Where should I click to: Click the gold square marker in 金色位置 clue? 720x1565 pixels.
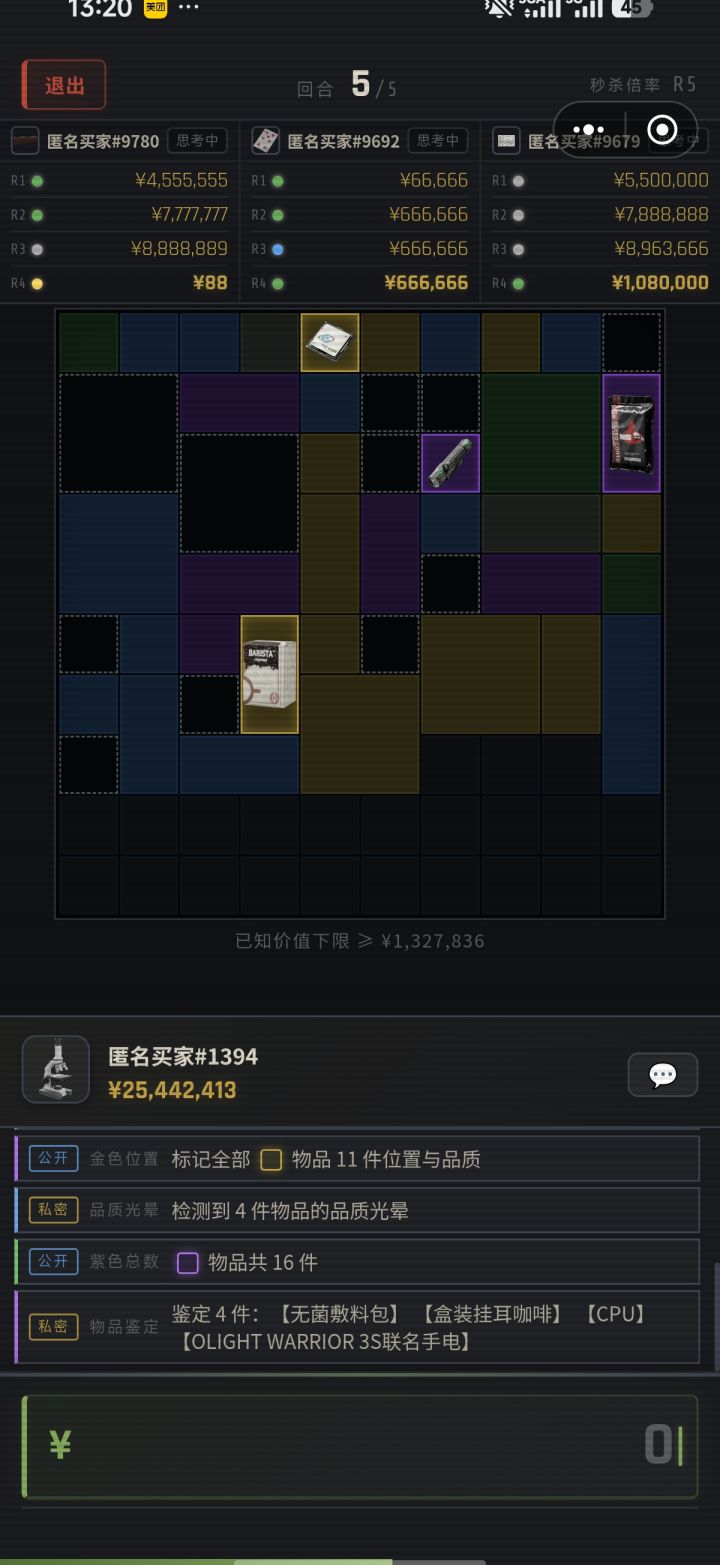coord(269,1158)
